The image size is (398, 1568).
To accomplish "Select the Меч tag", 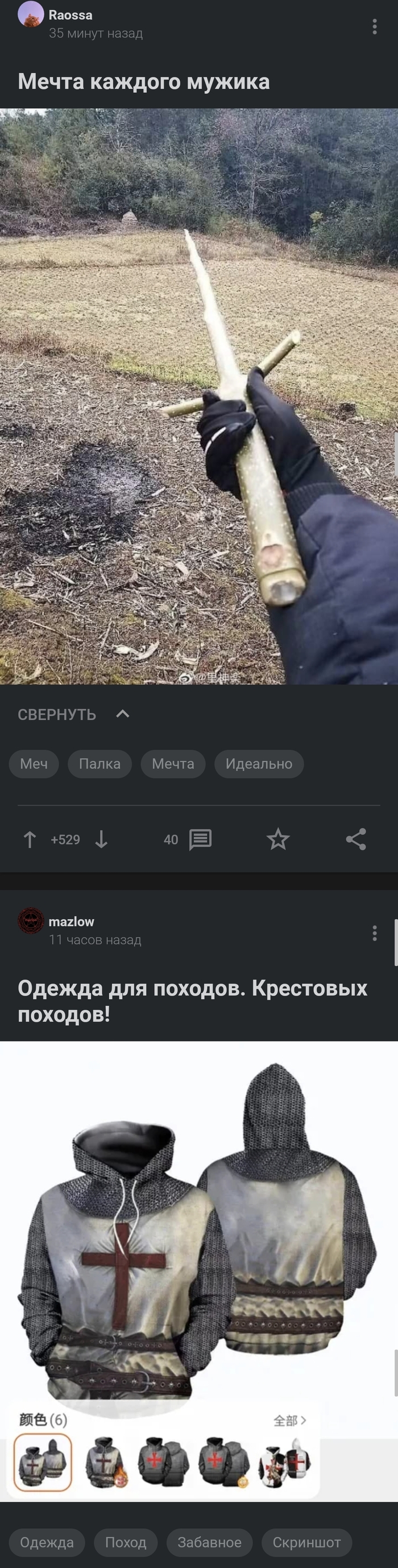I will pos(34,763).
